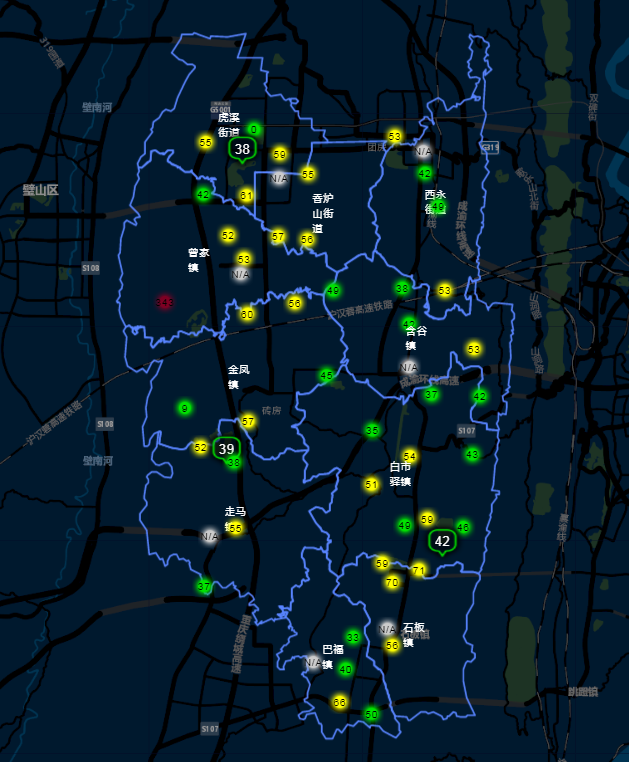Tap the yellow station marker showing 61
The image size is (629, 762).
246,196
